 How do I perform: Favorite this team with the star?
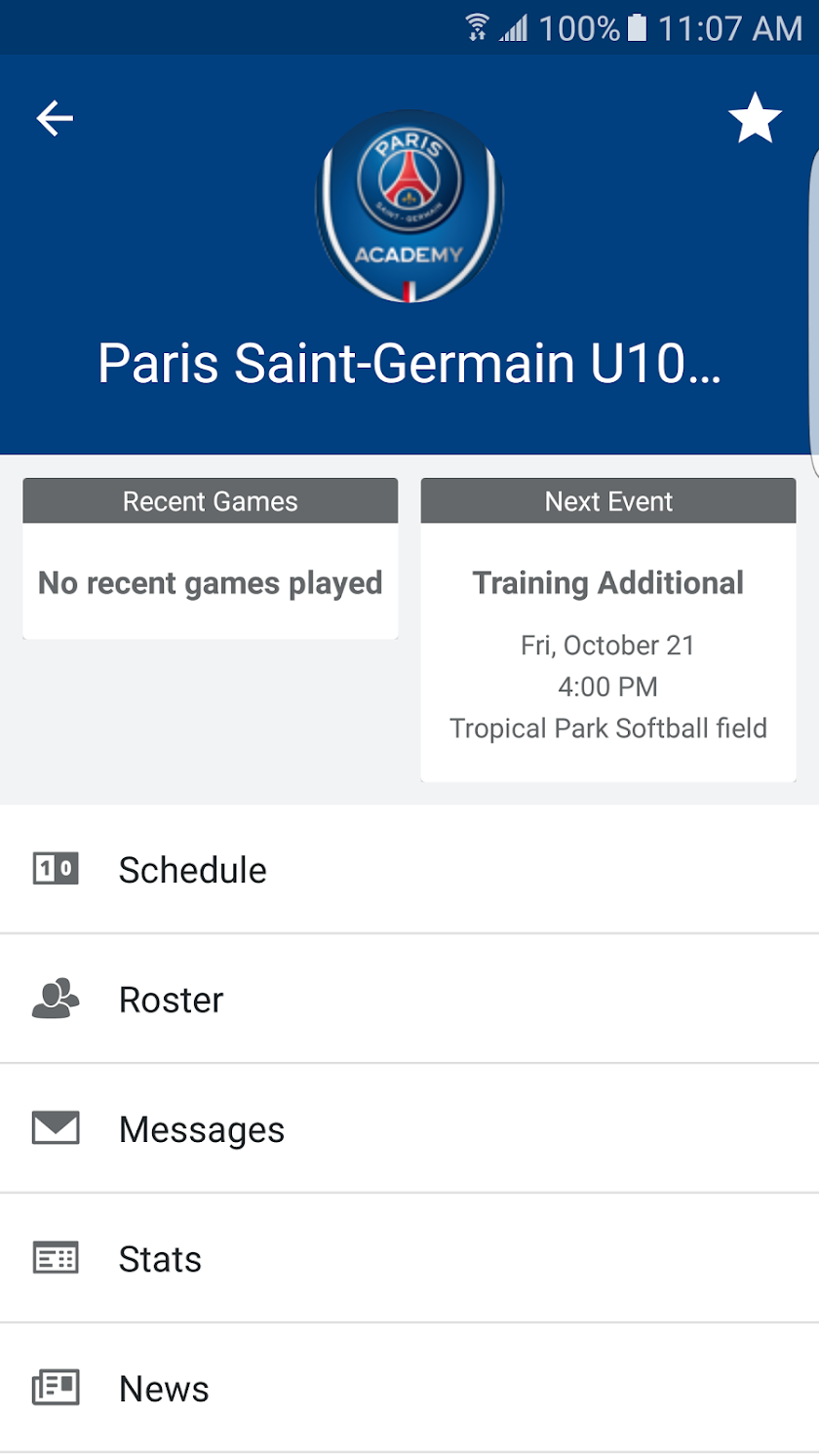coord(755,120)
